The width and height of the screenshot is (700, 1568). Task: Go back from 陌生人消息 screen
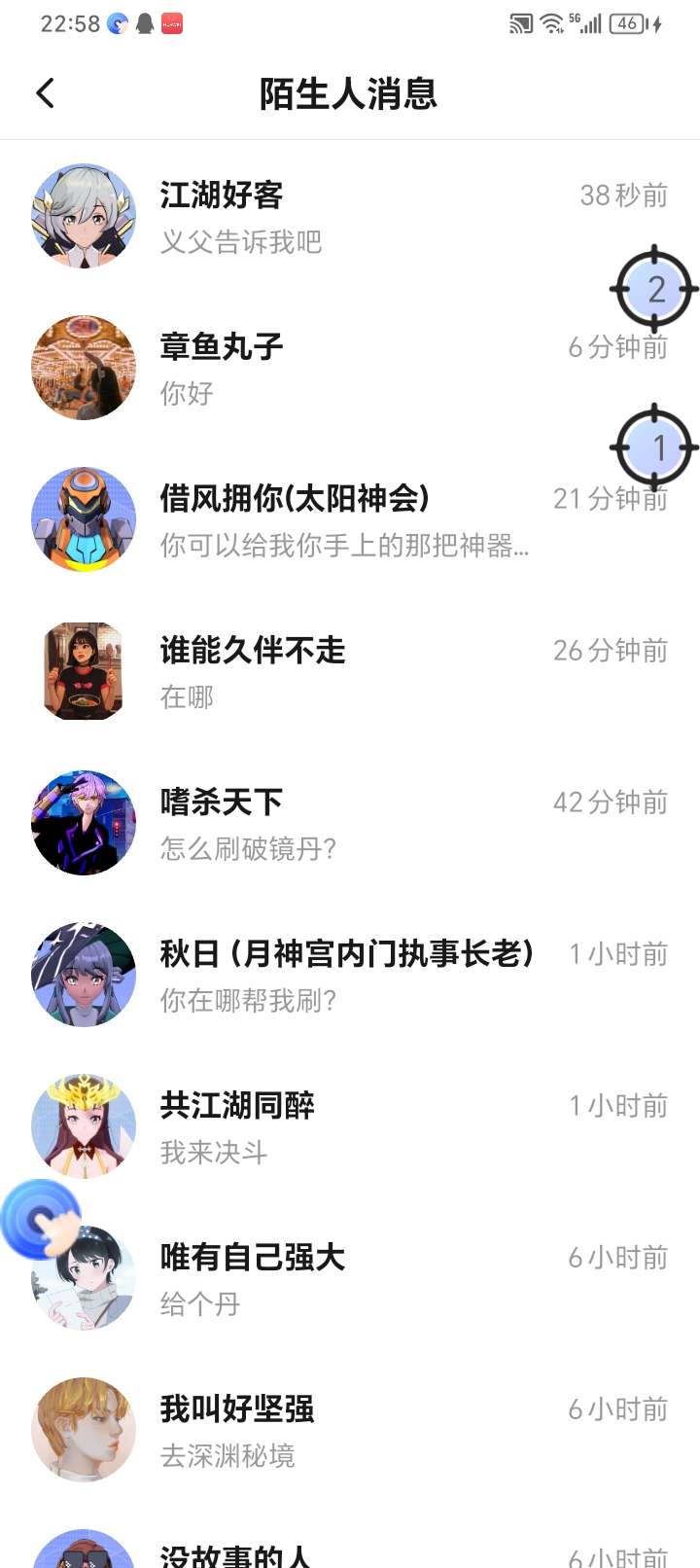pyautogui.click(x=45, y=93)
